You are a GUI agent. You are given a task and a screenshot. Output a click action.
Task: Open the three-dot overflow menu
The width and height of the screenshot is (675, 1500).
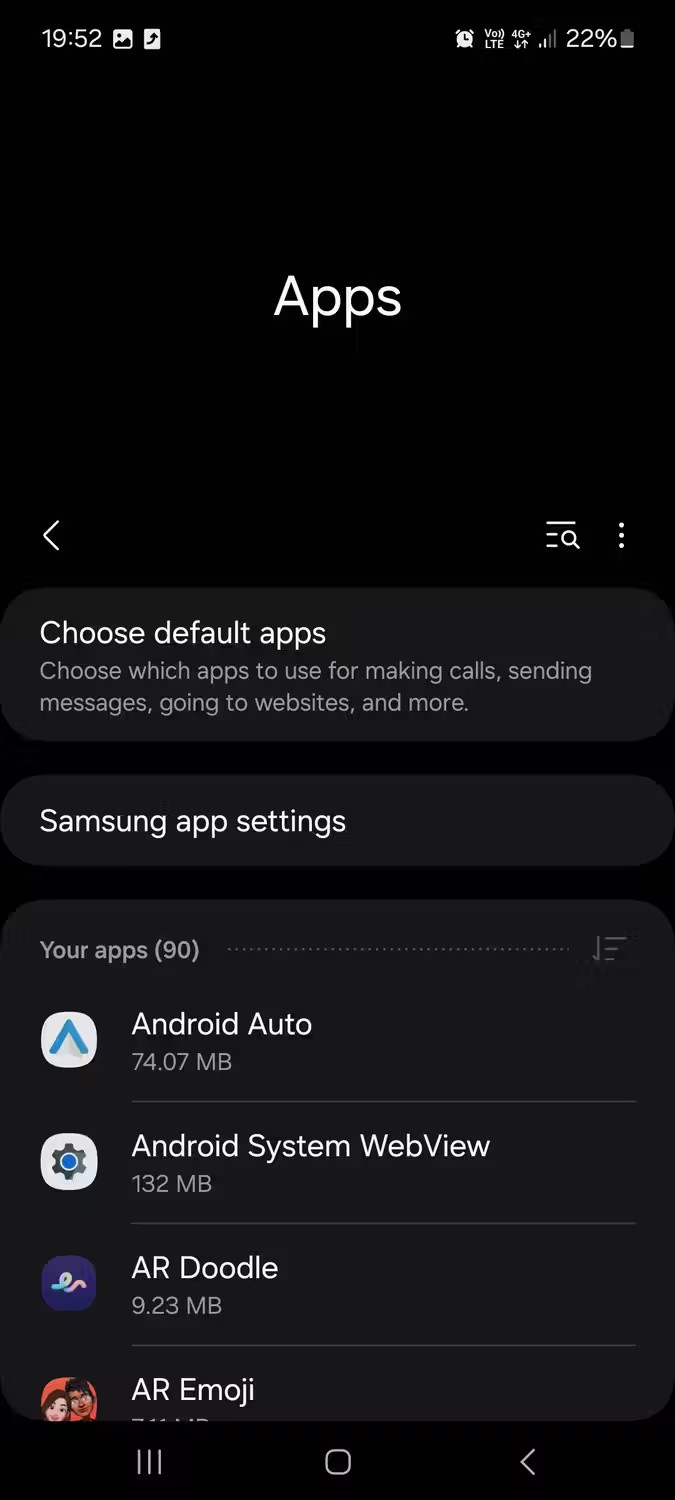(621, 536)
